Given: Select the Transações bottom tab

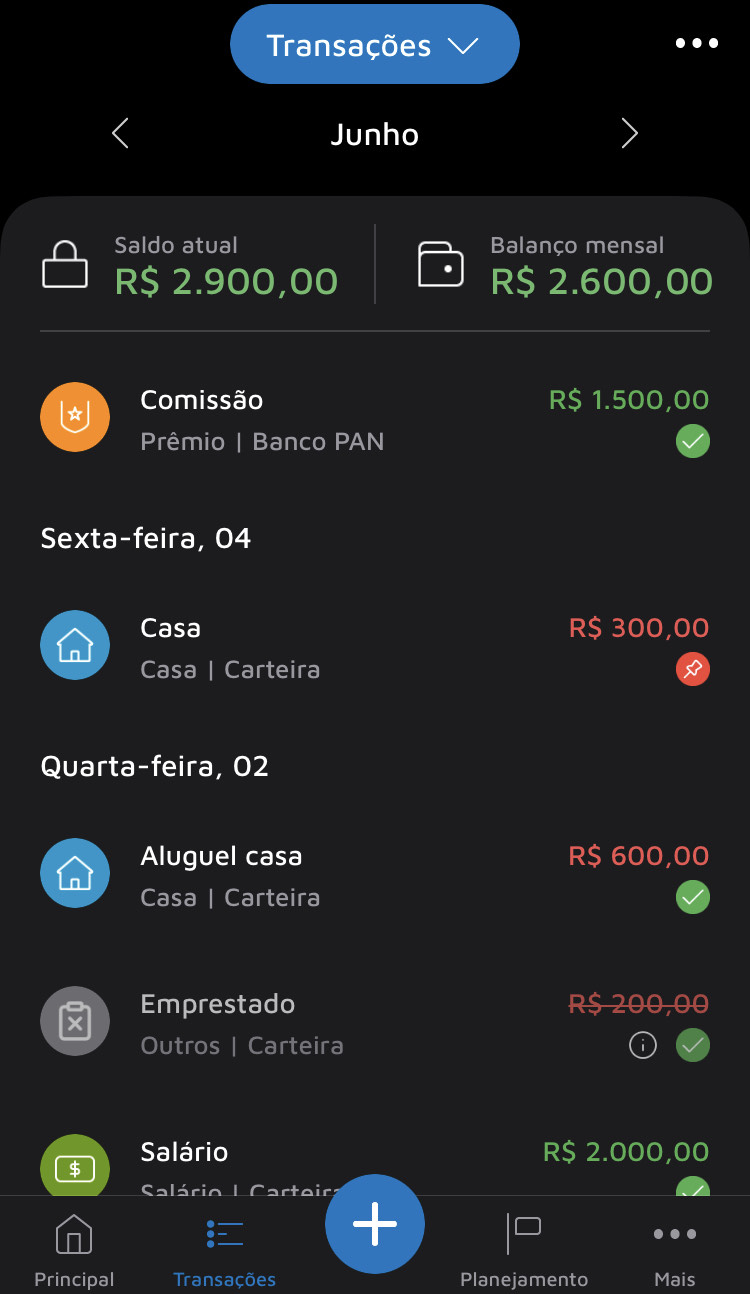Looking at the screenshot, I should click(224, 1250).
